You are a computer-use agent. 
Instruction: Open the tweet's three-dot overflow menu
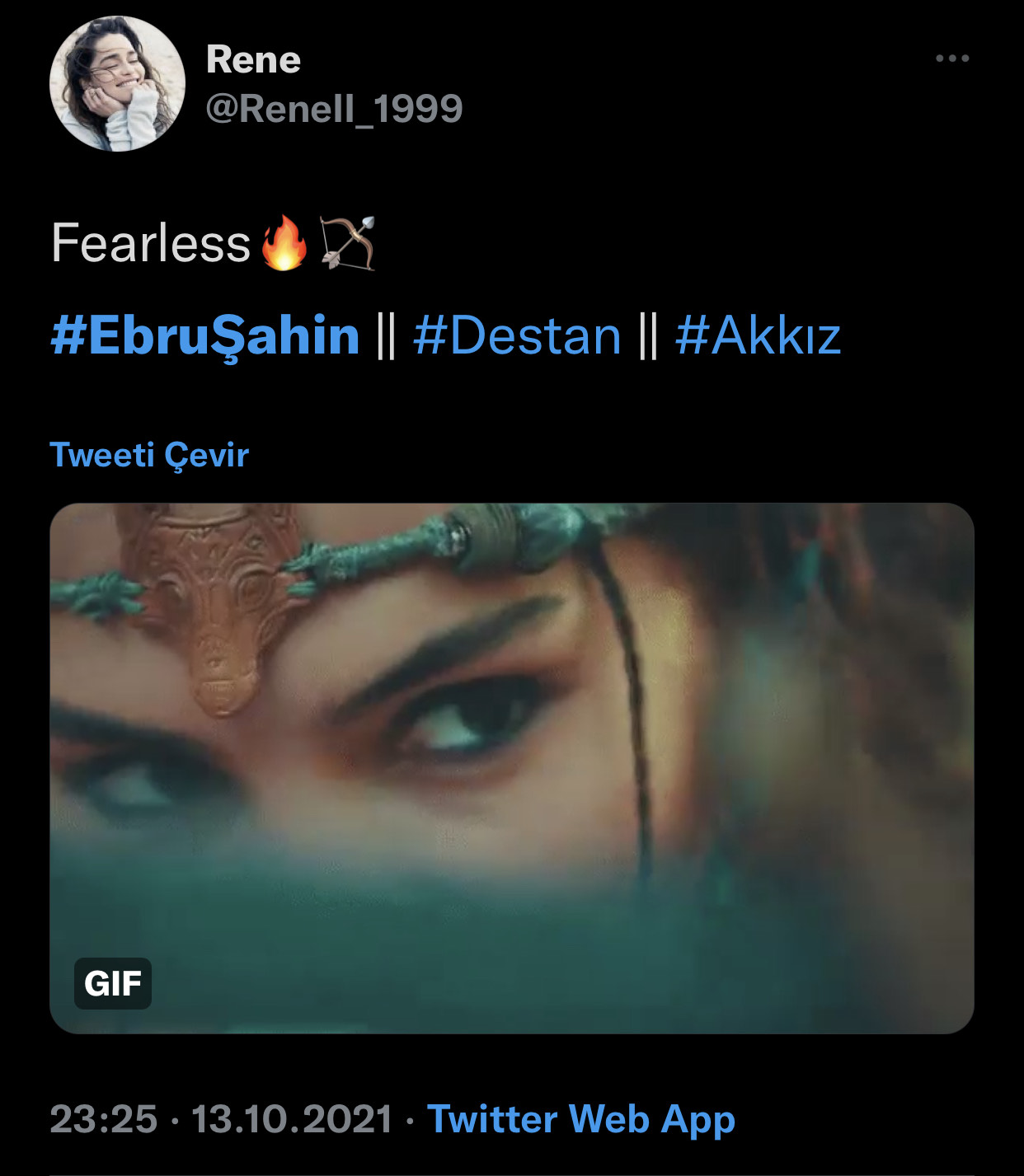tap(952, 59)
